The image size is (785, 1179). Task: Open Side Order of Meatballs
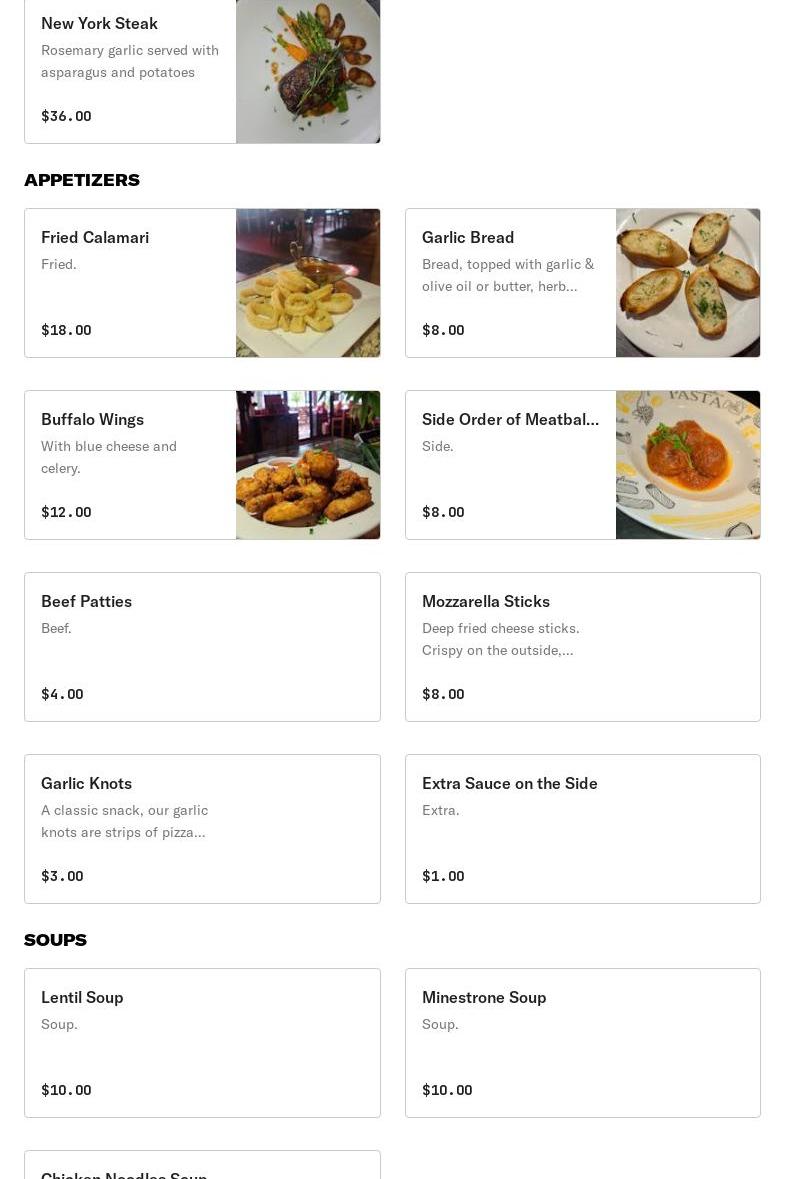pyautogui.click(x=582, y=465)
